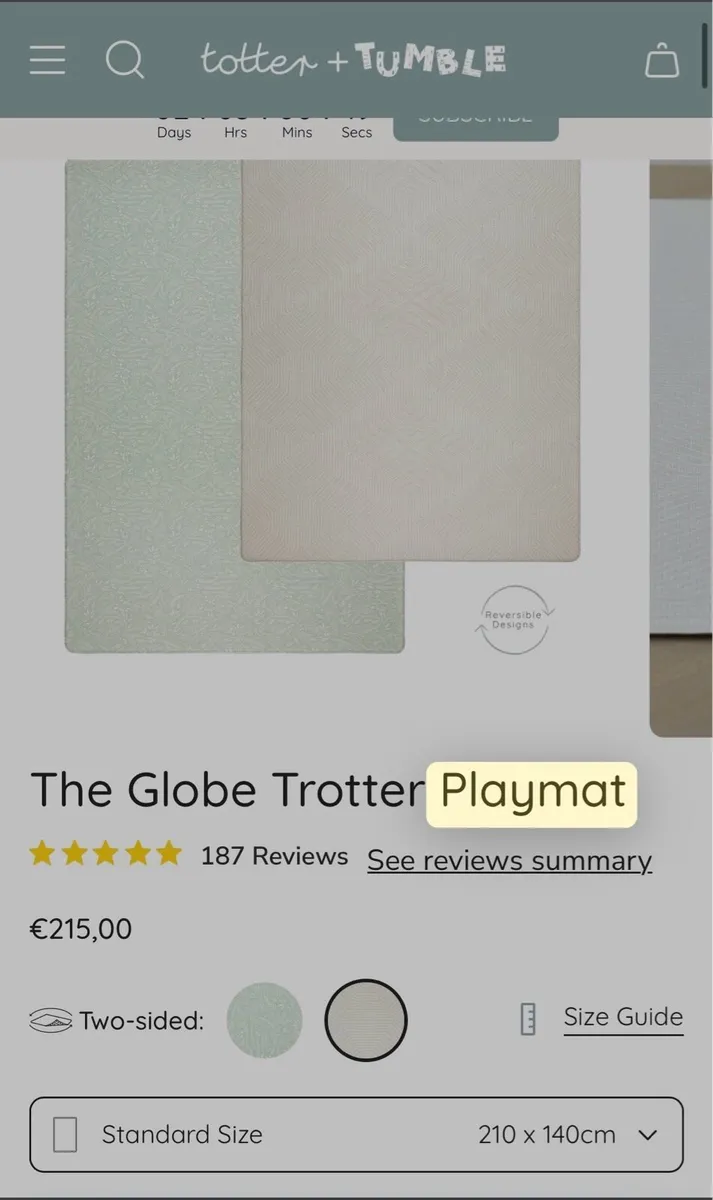Open the search icon
This screenshot has width=713, height=1200.
125,60
